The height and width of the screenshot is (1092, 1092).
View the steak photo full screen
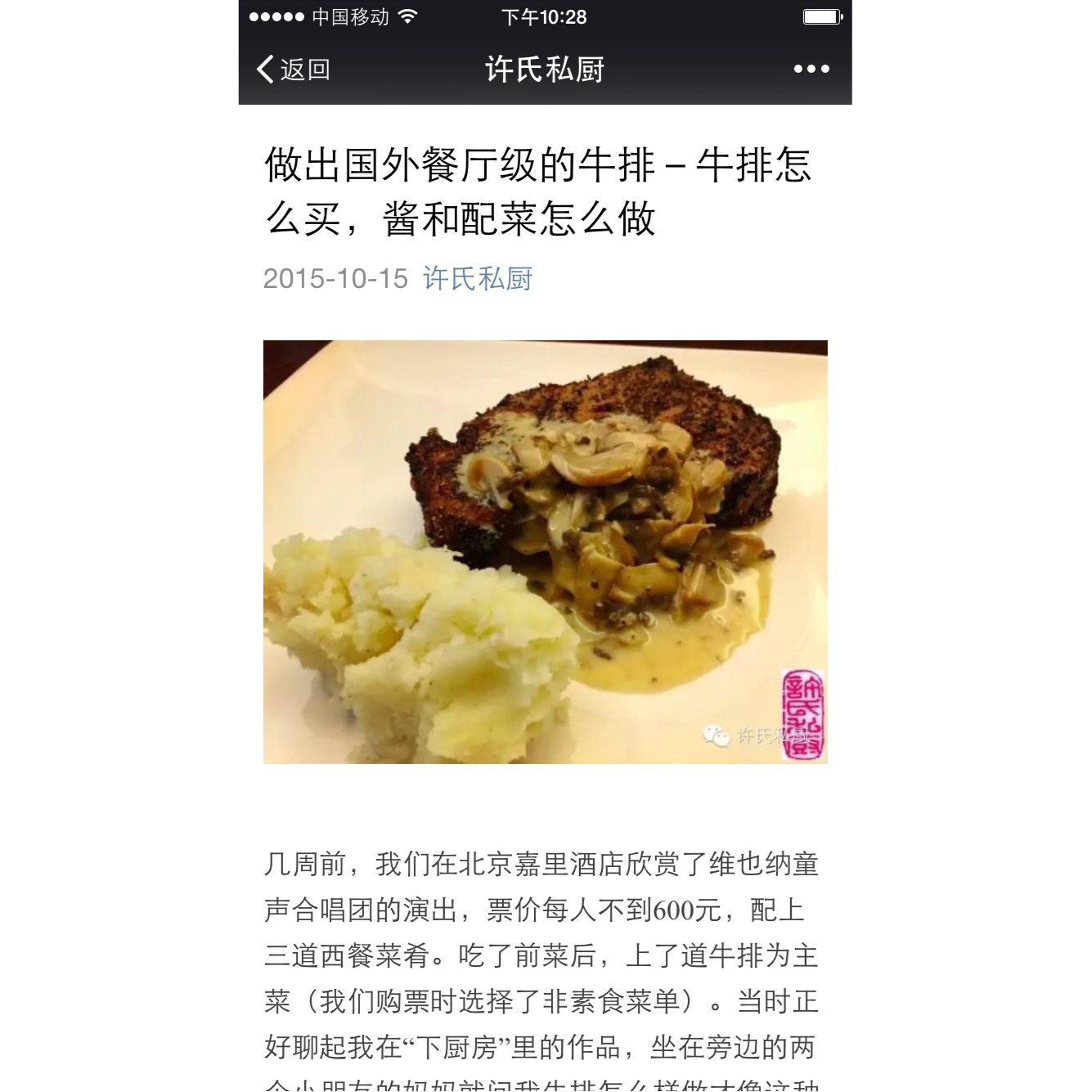[545, 551]
